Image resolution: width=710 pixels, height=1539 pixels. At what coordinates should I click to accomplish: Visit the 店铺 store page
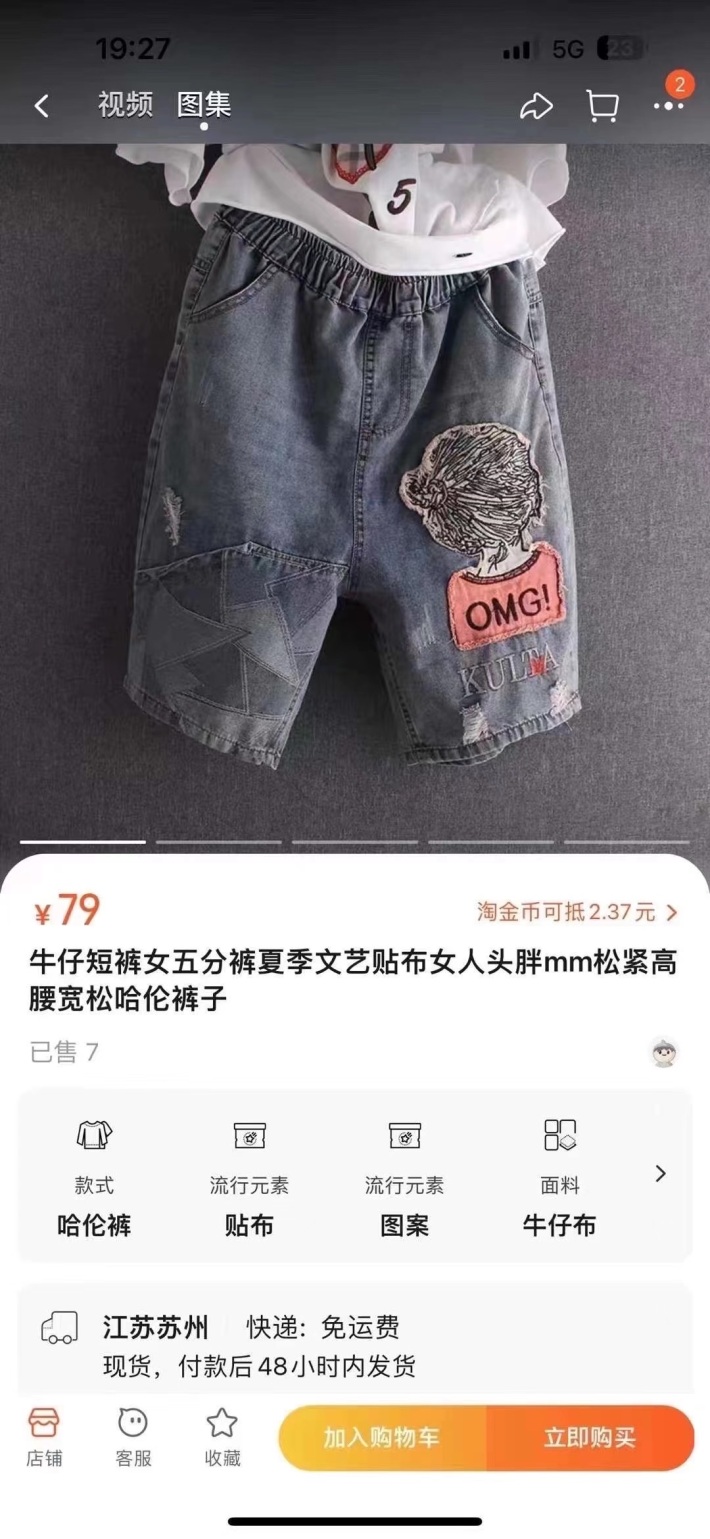click(44, 1438)
